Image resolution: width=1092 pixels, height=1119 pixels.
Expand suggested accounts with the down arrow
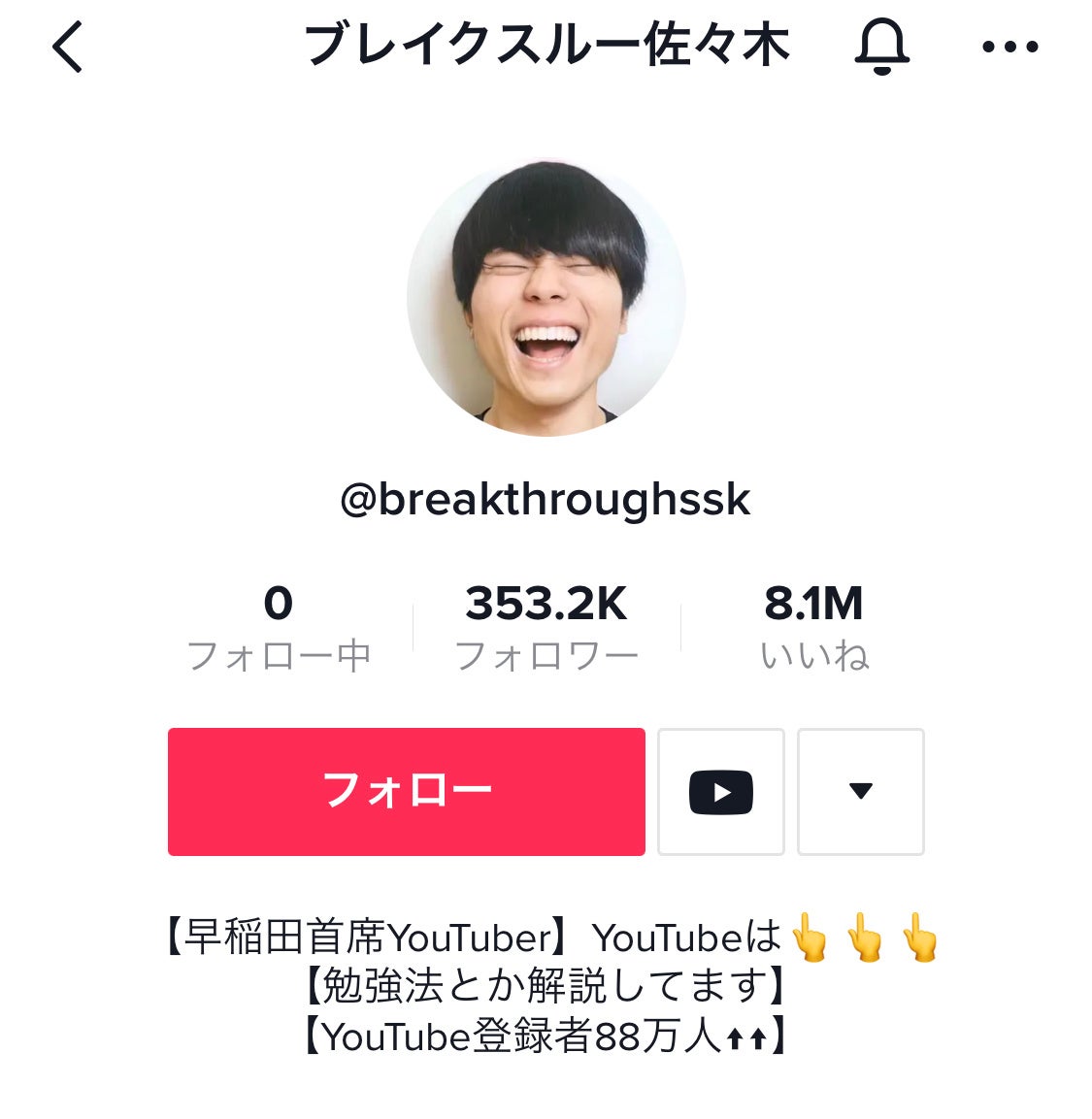pyautogui.click(x=860, y=792)
